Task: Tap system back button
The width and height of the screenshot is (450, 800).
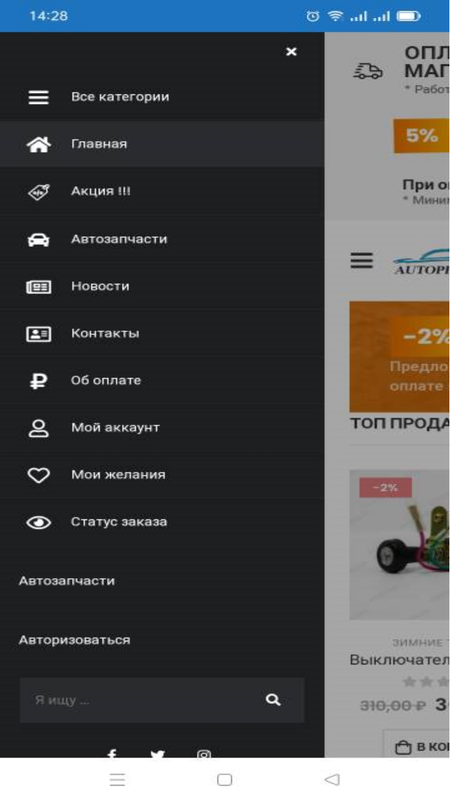Action: pos(332,779)
